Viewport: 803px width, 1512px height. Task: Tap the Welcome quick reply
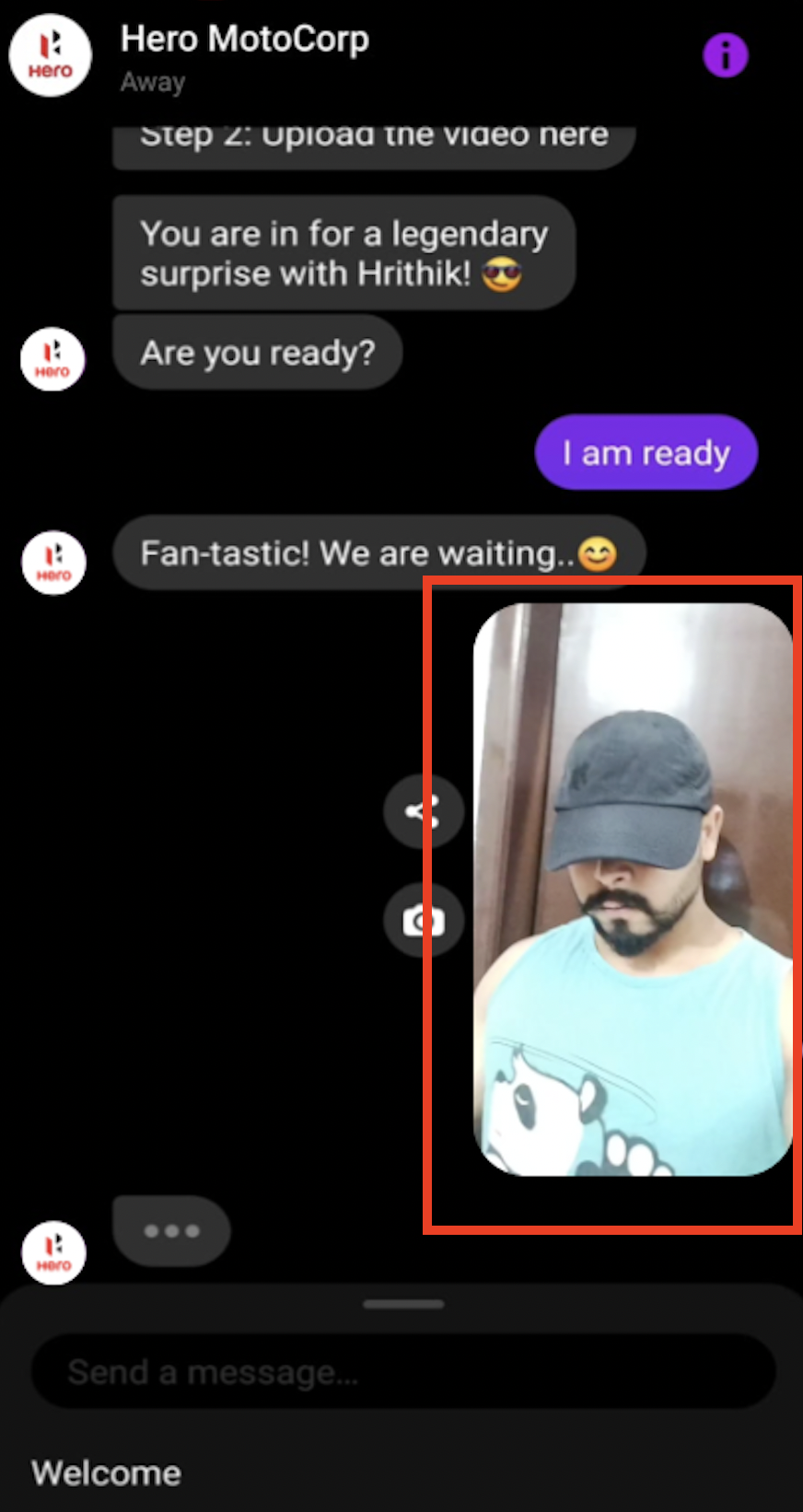pos(107,1472)
